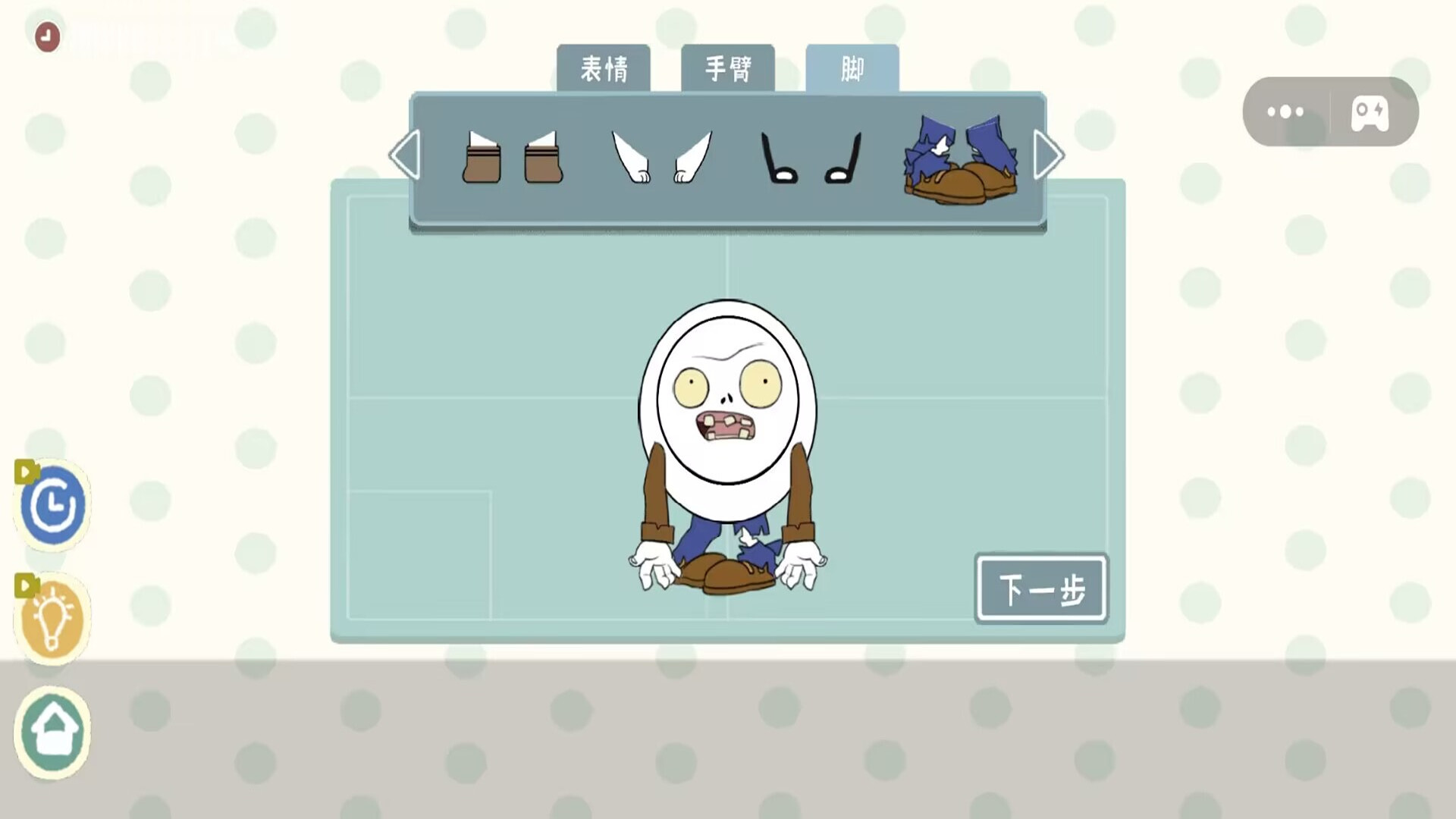This screenshot has width=1456, height=819.
Task: Select the 脚 tab
Action: coord(852,69)
